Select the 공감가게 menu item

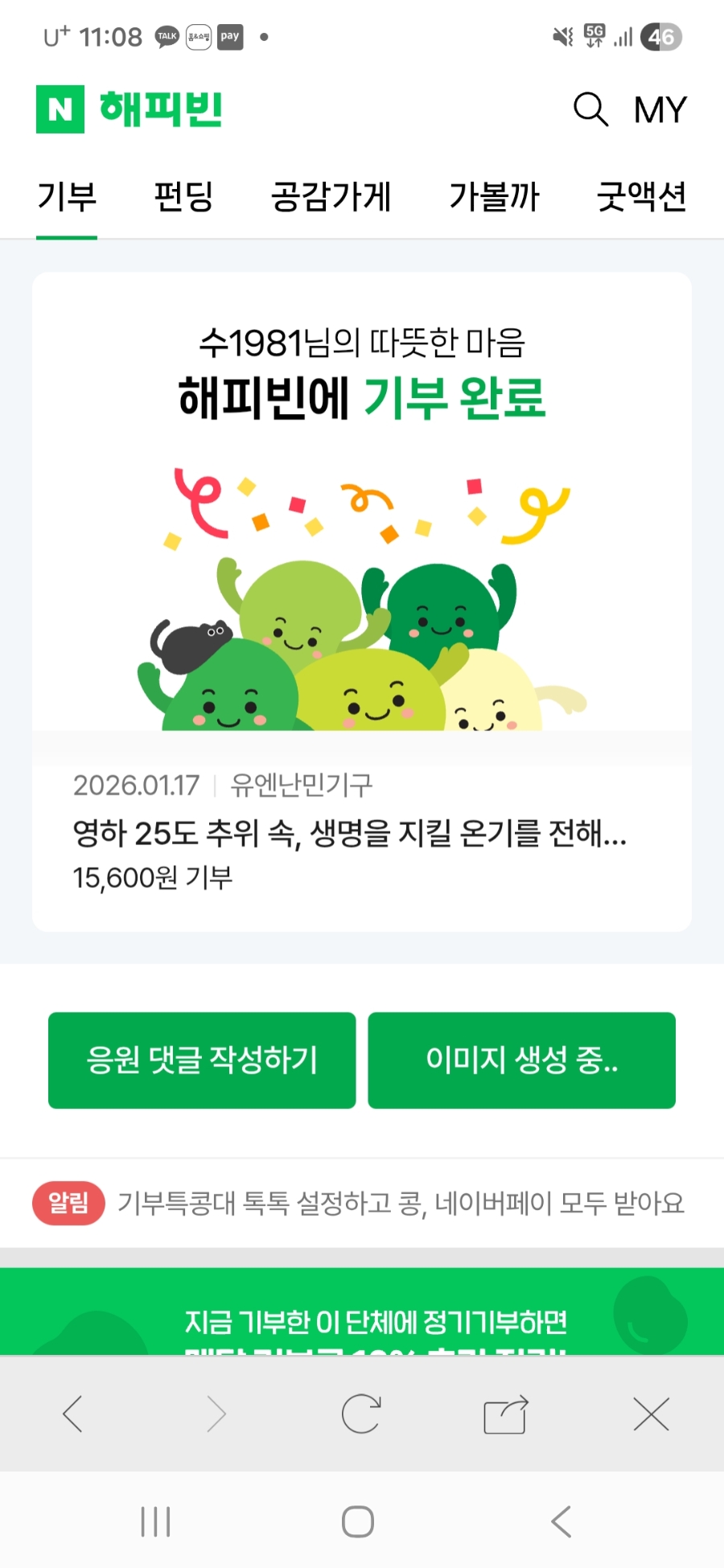(331, 198)
